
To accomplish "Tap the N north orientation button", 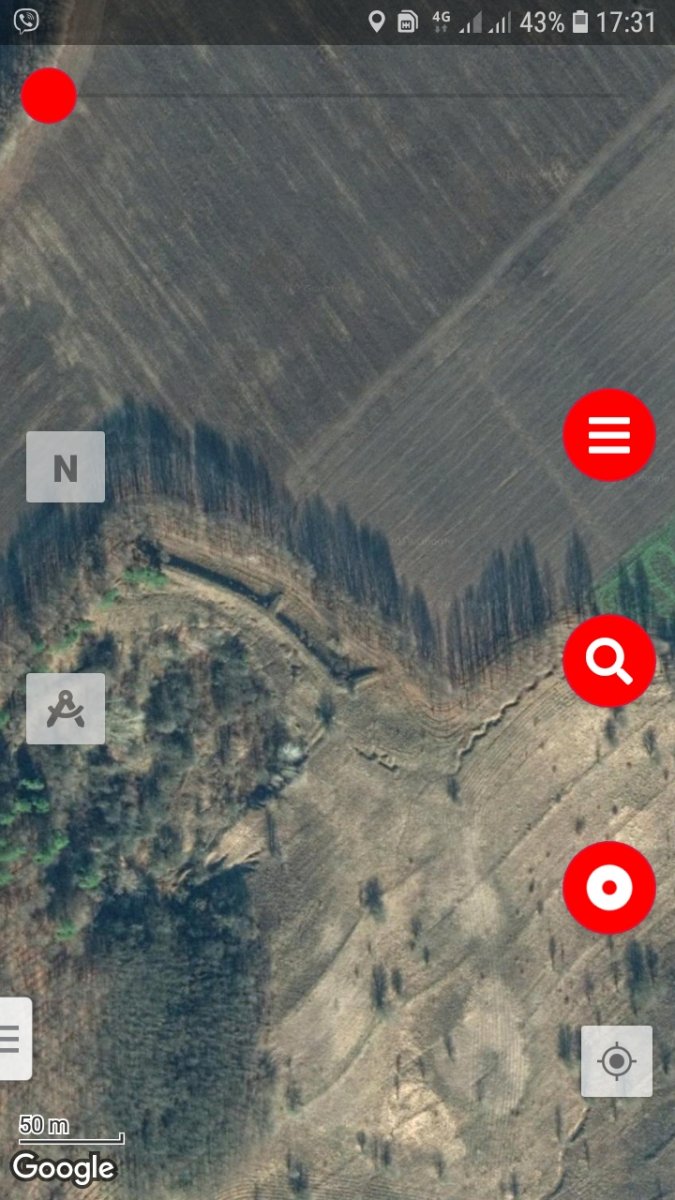I will point(65,467).
